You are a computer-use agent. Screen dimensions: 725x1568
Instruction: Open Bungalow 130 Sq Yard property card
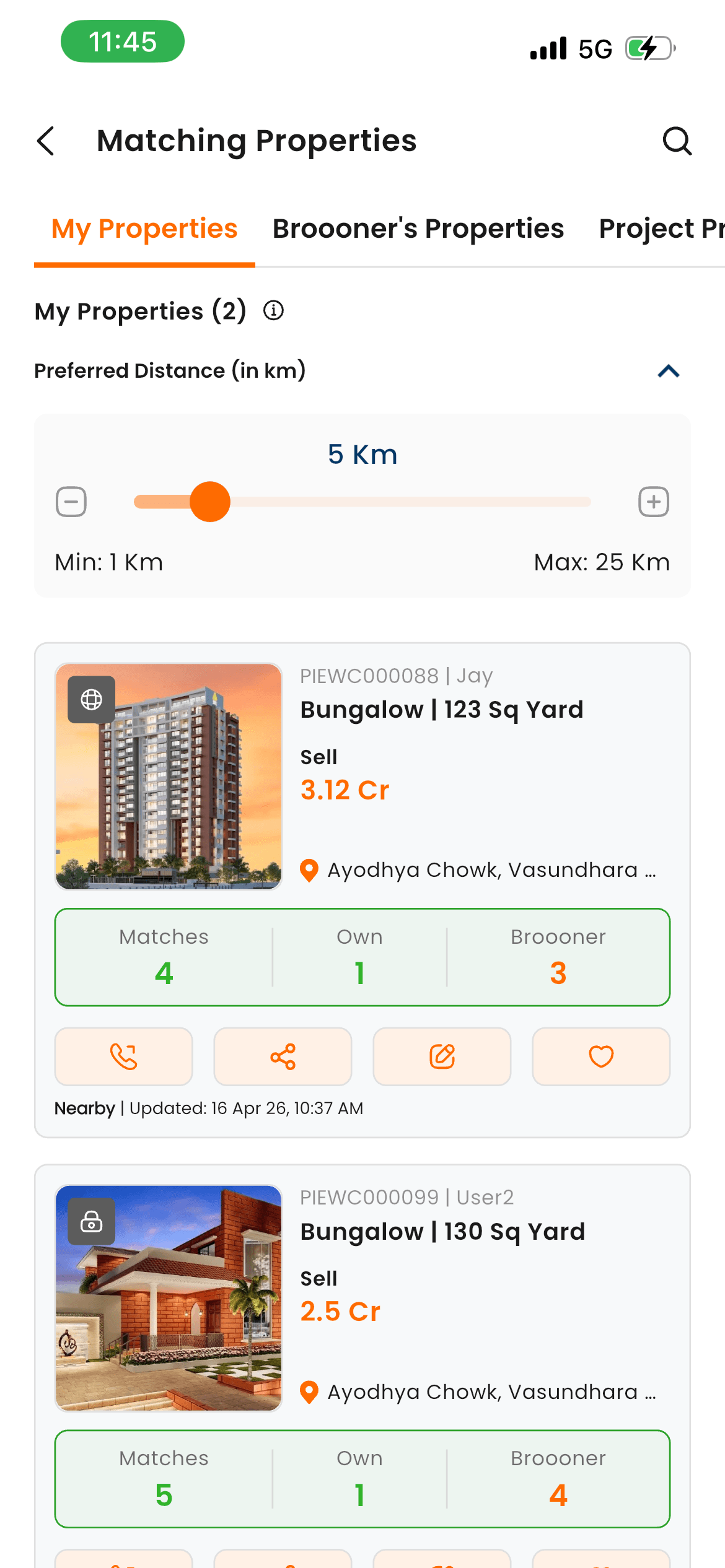442,1232
